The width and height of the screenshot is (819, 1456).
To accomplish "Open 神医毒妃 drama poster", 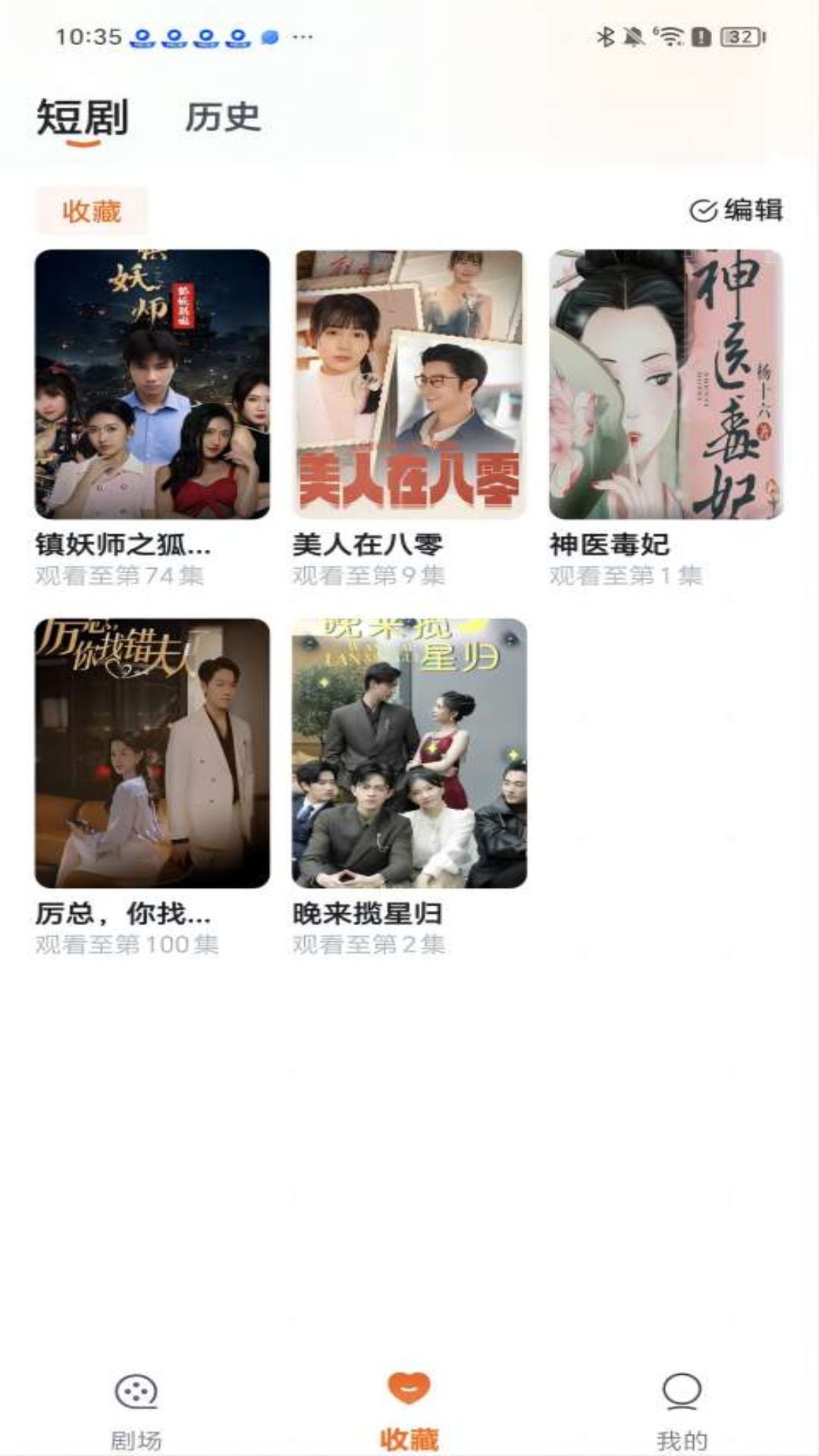I will click(x=664, y=383).
